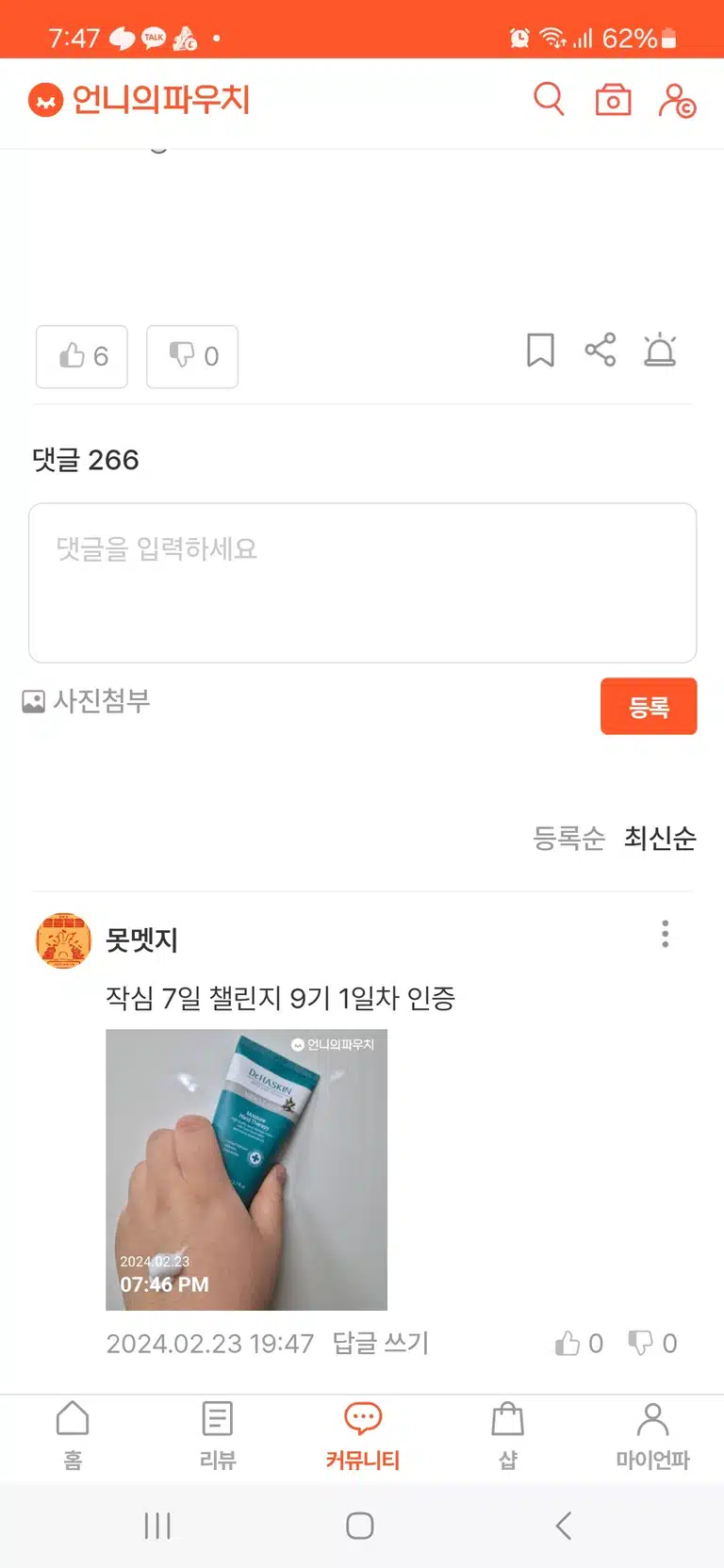Focus the 댓글을 입력하세요 comment field
Image resolution: width=724 pixels, height=1568 pixels.
(363, 582)
